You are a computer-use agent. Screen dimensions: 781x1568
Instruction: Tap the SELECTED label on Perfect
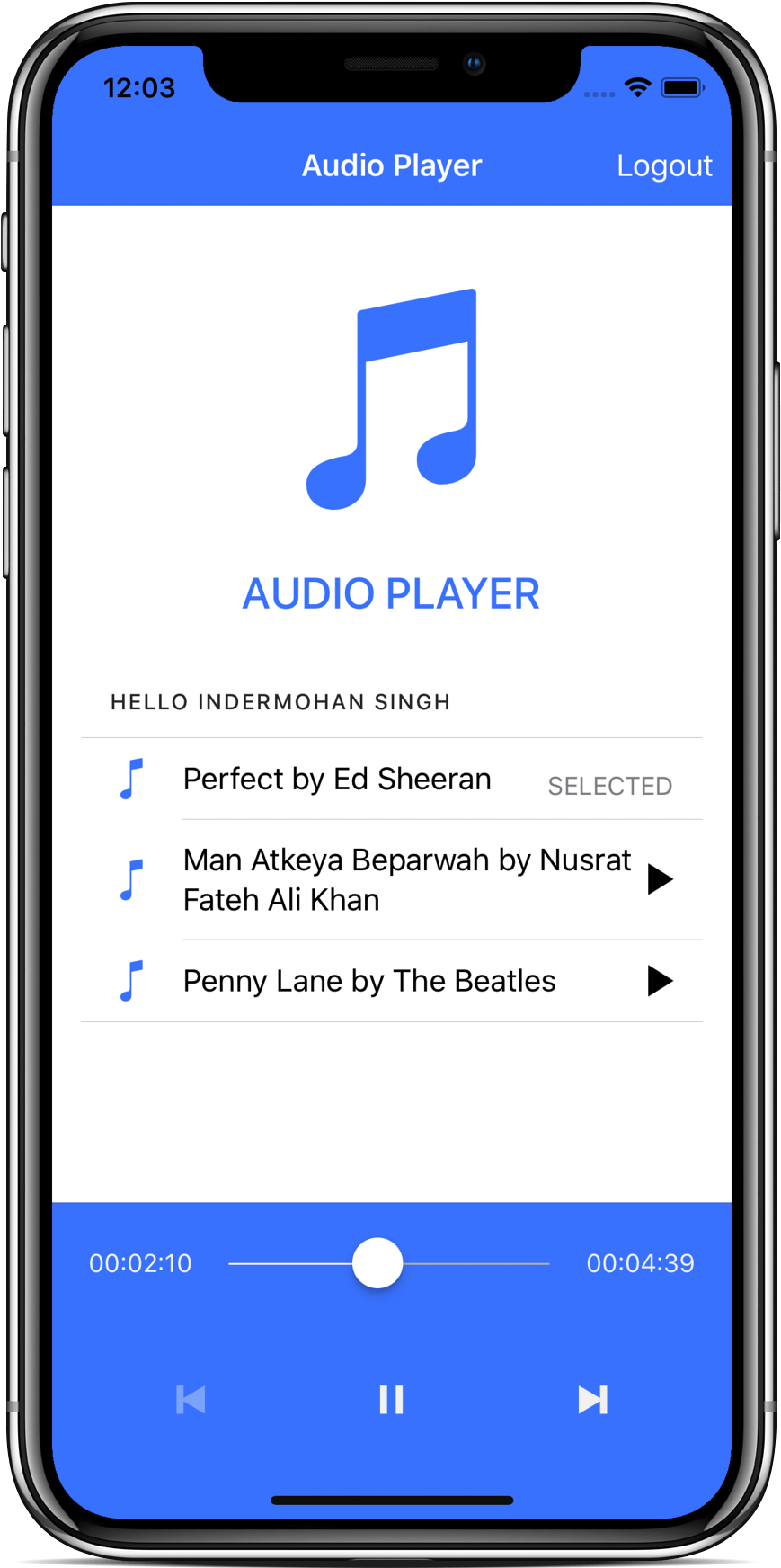[x=610, y=785]
